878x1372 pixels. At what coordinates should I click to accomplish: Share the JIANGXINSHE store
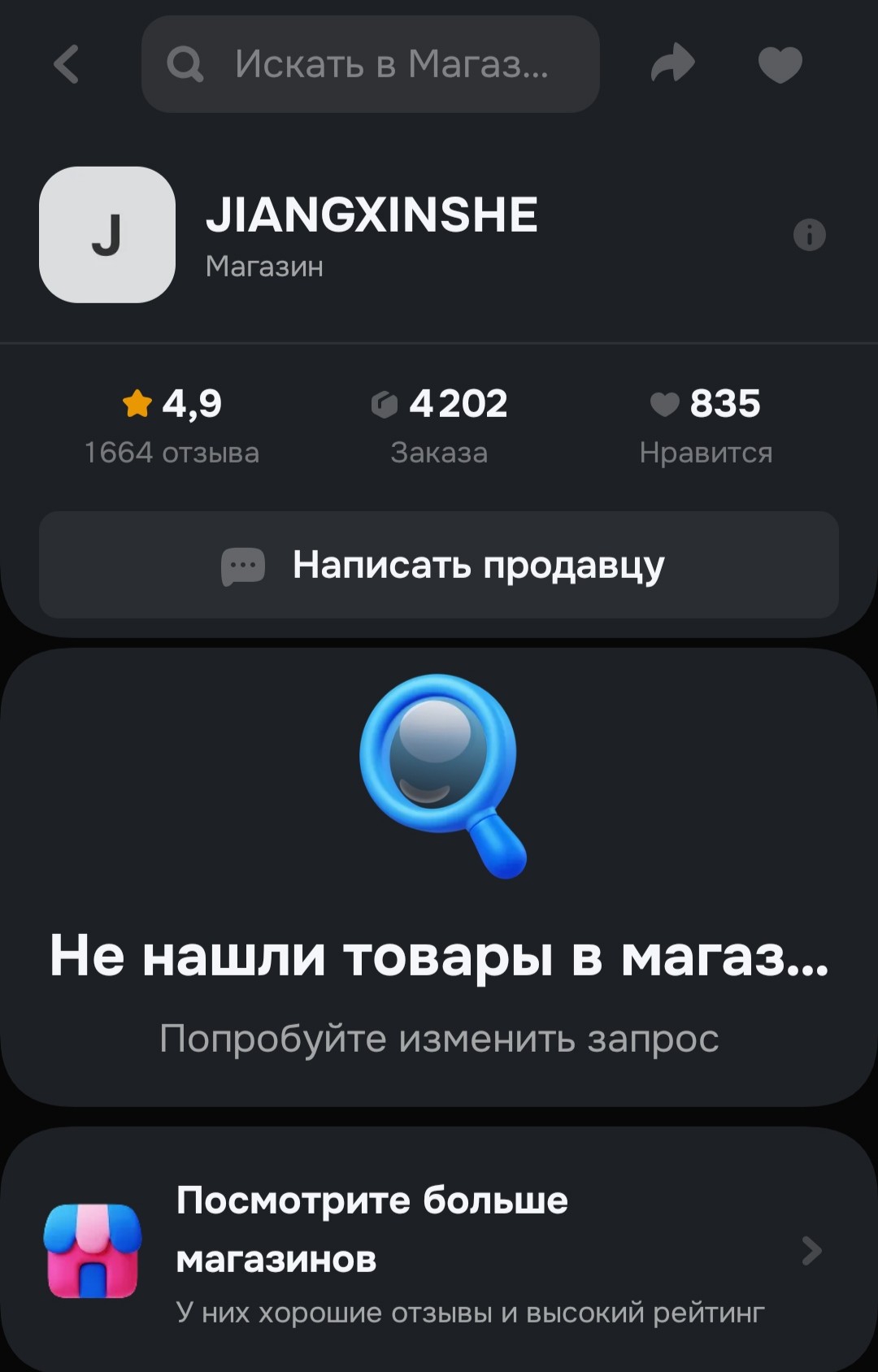tap(673, 64)
